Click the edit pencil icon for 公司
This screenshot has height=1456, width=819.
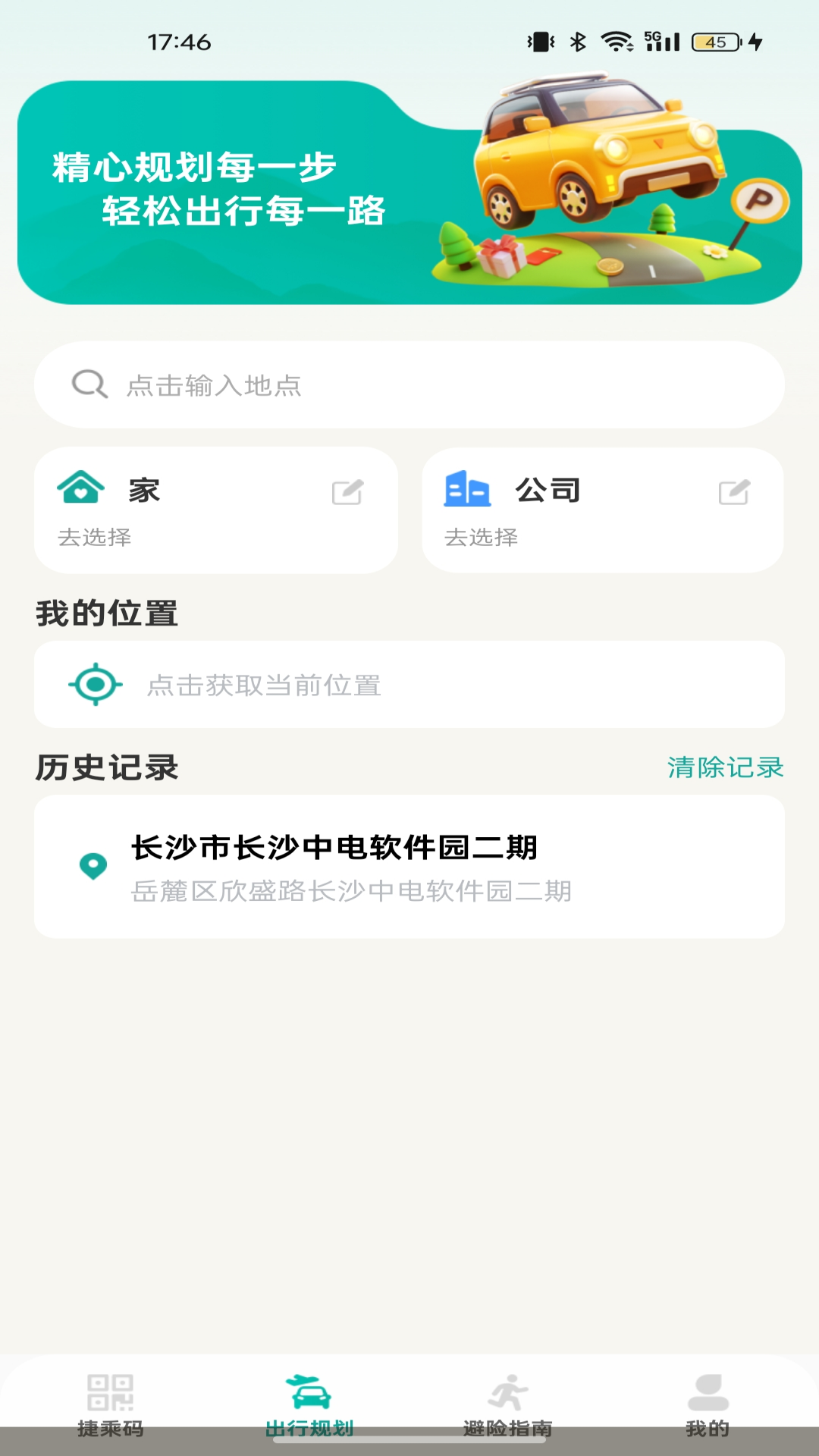[733, 491]
